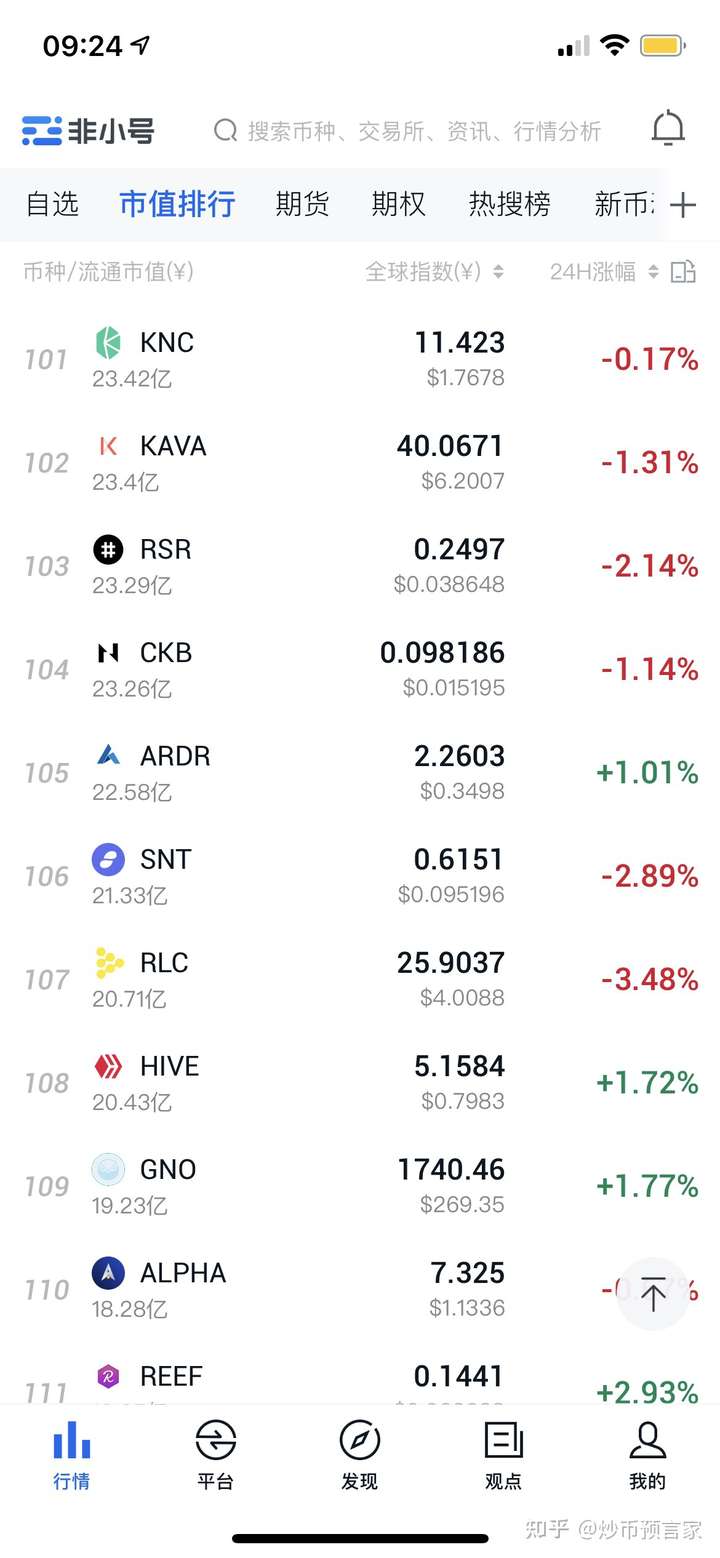The image size is (720, 1558).
Task: Open the KNC coin details
Action: coord(166,343)
